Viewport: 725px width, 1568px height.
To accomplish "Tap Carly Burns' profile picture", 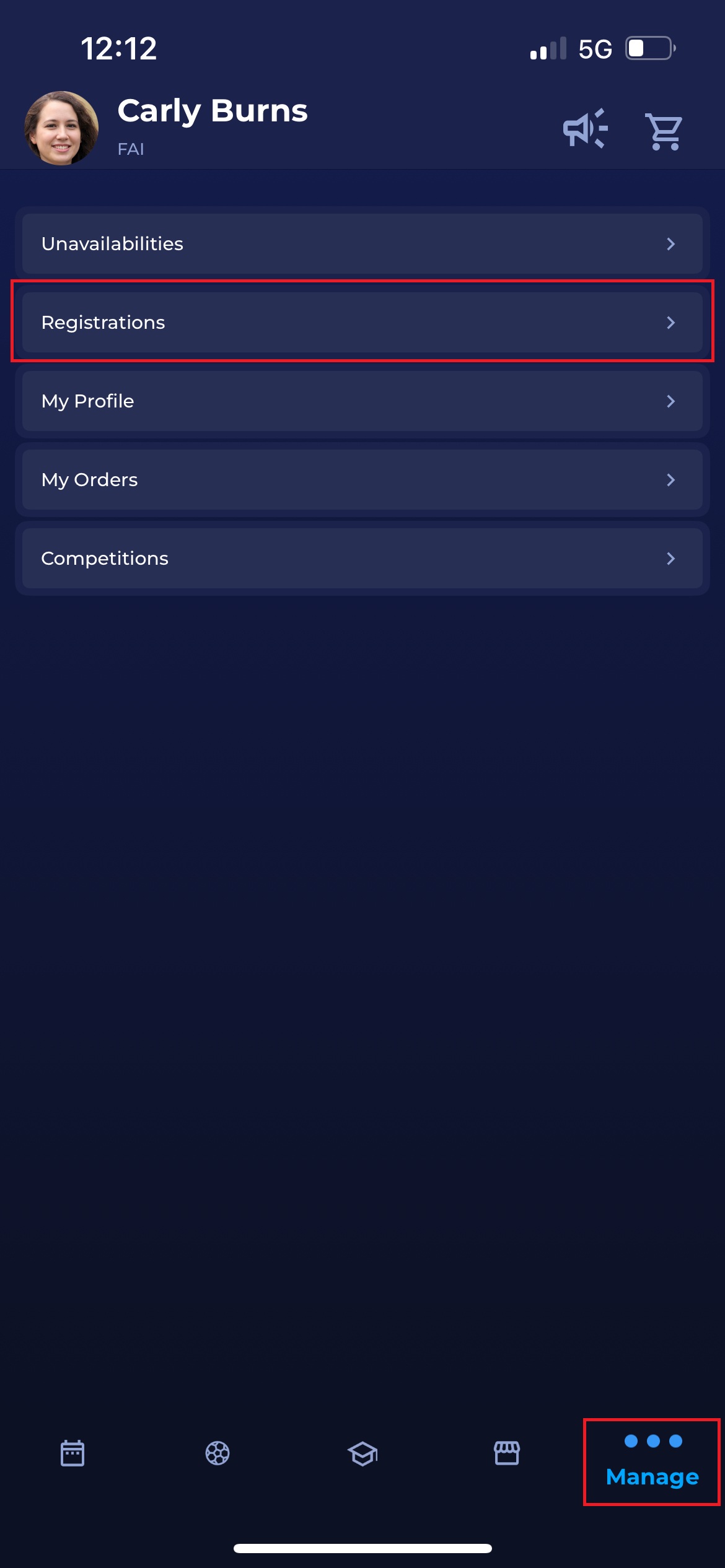I will [61, 128].
